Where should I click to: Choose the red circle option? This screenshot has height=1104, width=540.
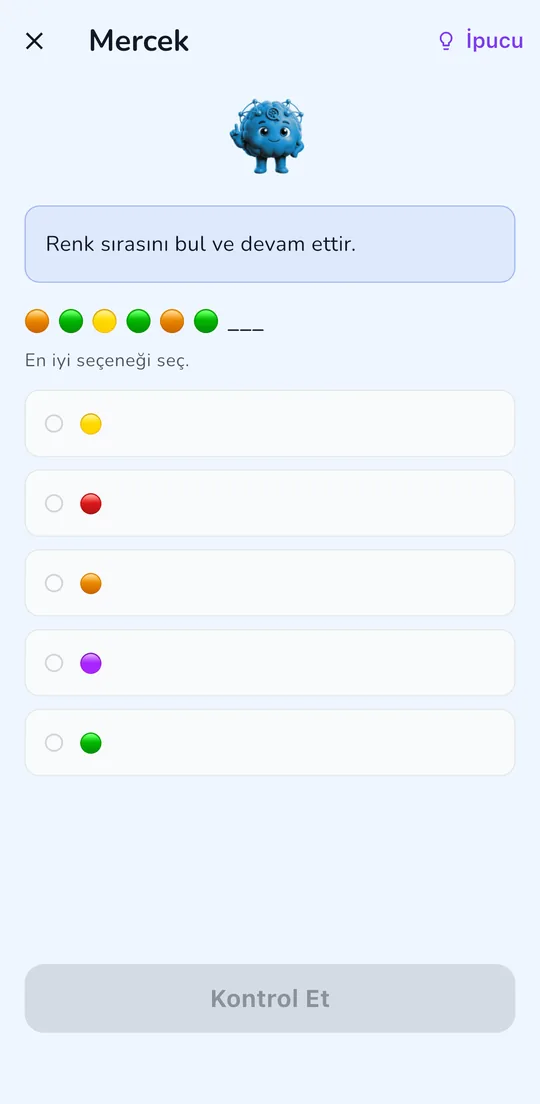pos(270,503)
